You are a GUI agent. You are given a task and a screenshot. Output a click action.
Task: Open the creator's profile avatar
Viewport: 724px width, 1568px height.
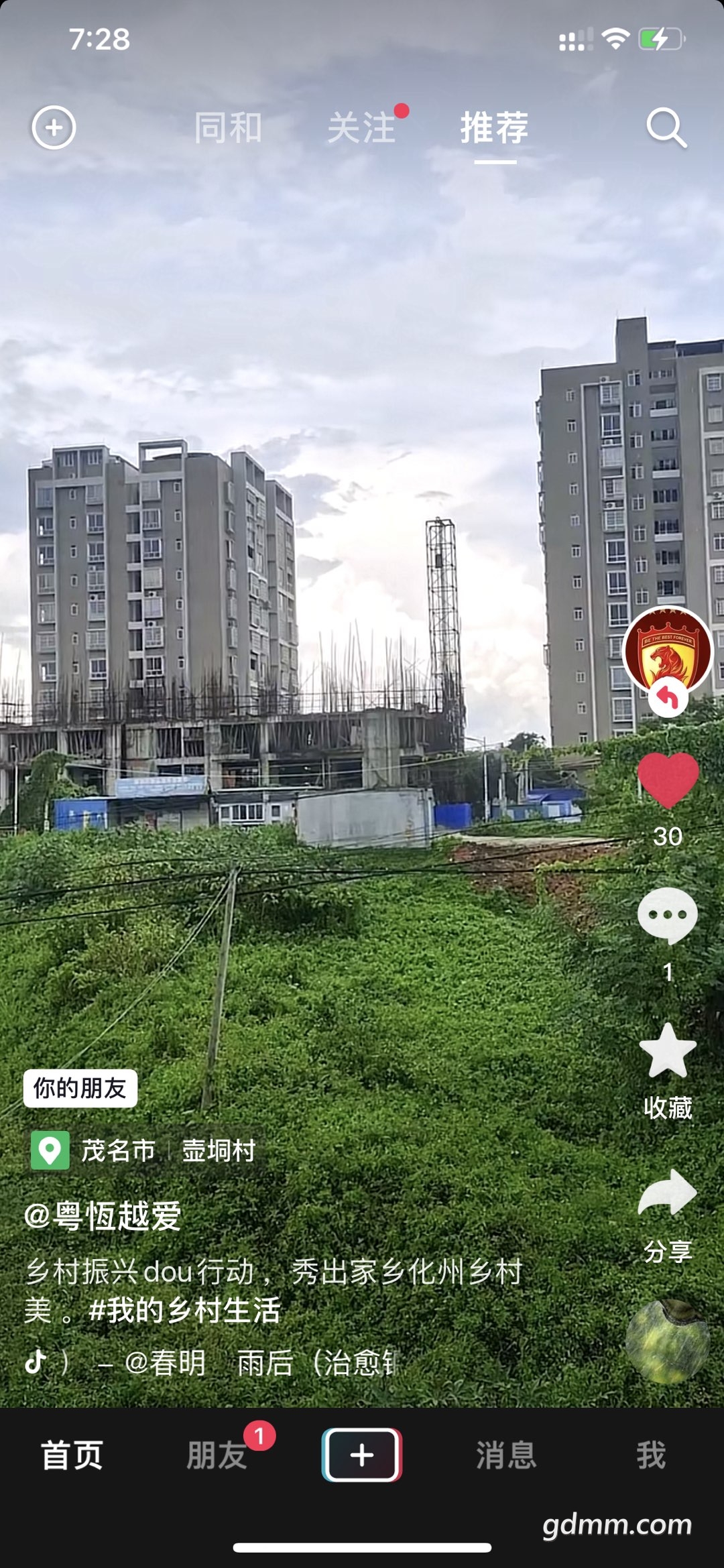tap(667, 649)
